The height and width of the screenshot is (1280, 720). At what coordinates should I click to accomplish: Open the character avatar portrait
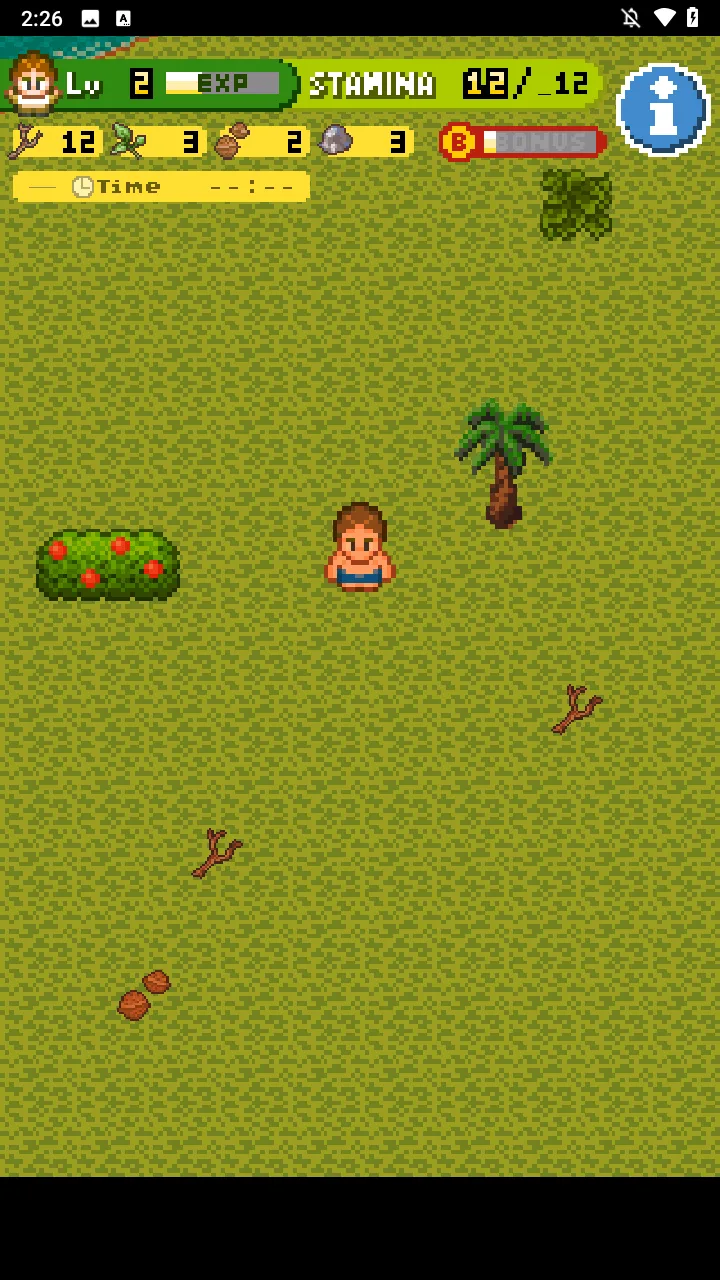pyautogui.click(x=33, y=82)
